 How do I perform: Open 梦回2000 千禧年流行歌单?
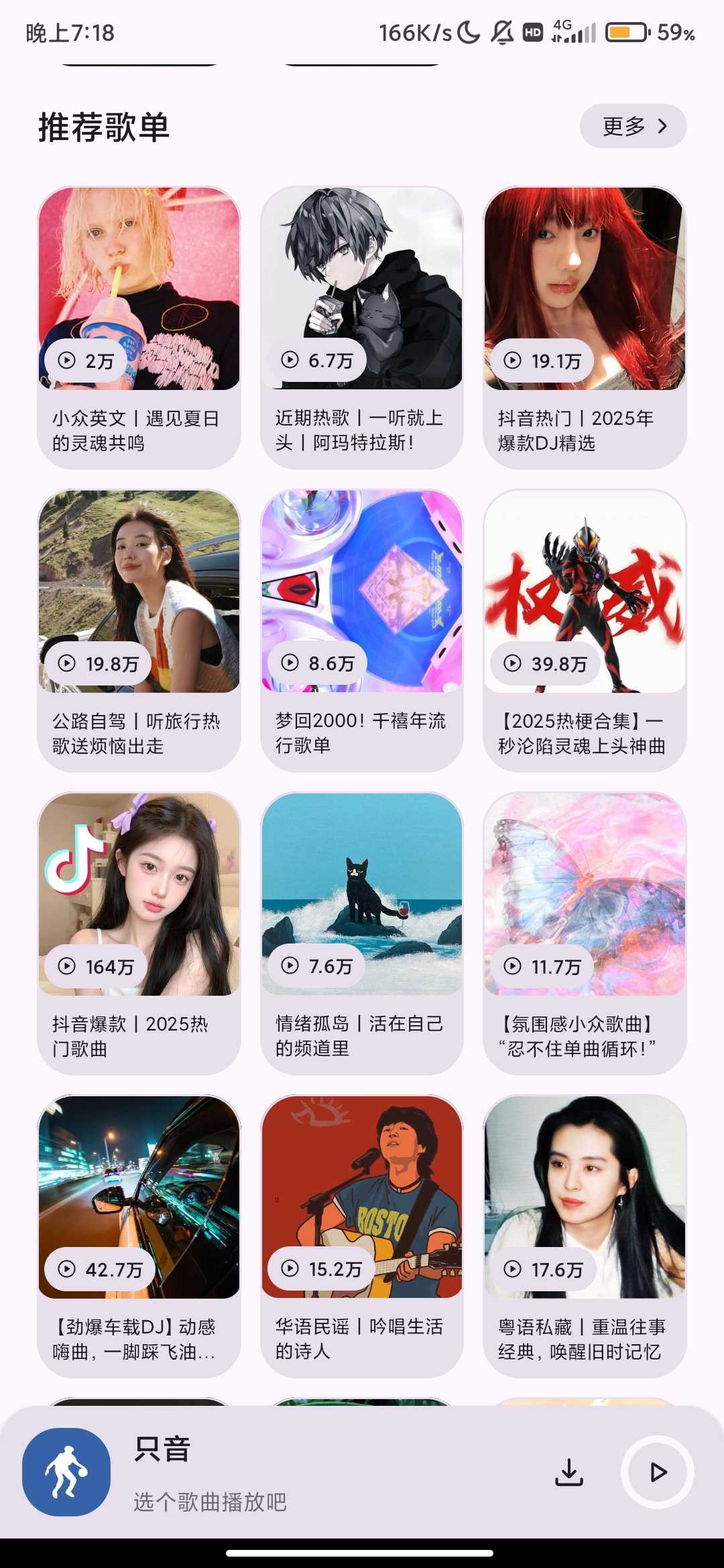coord(362,630)
